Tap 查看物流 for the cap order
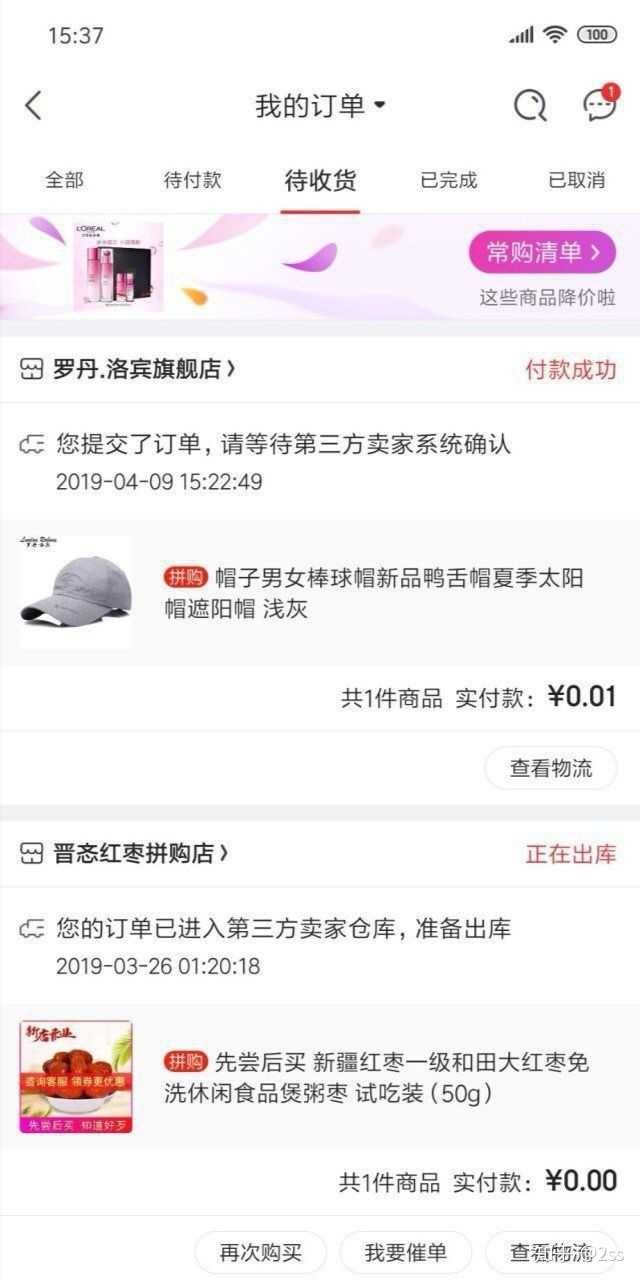640x1280 pixels. pos(551,768)
